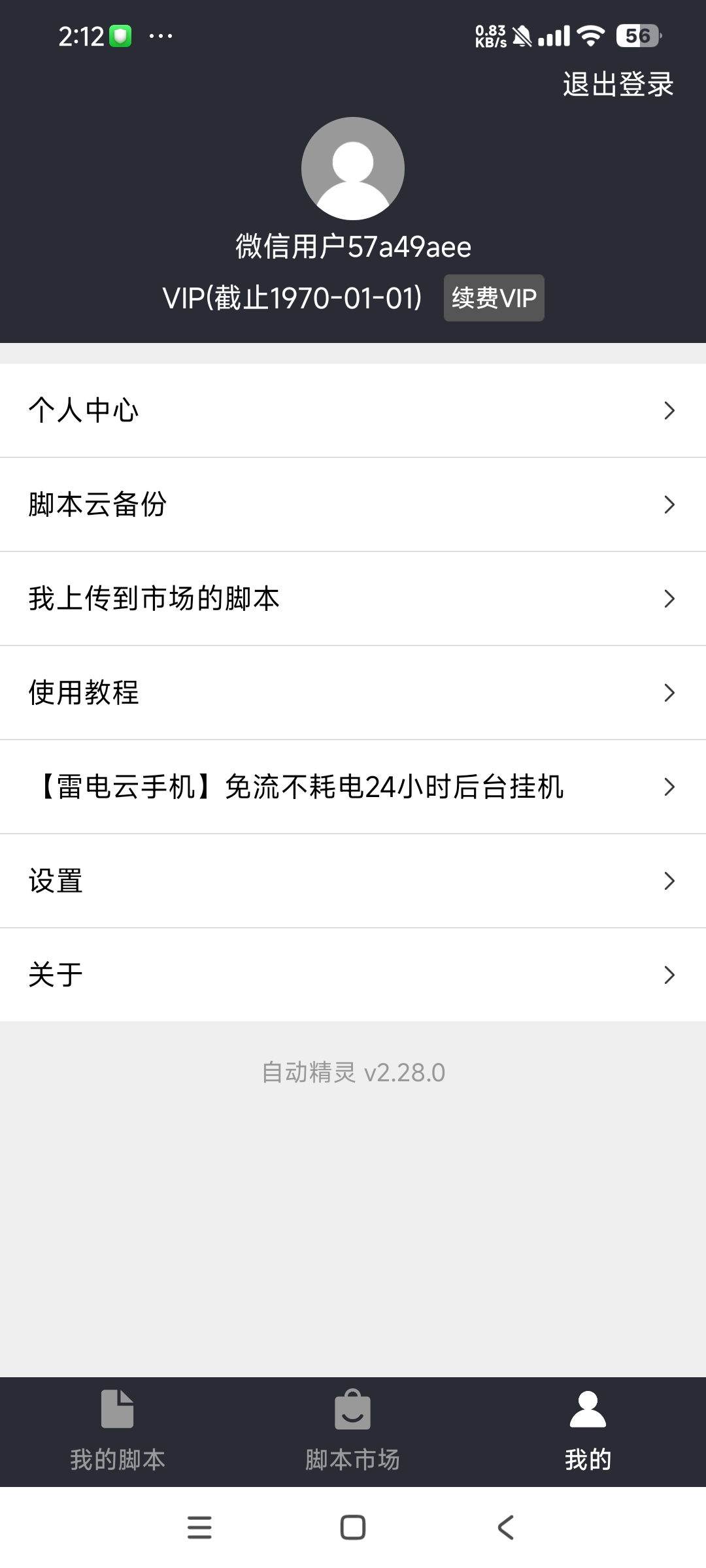The image size is (706, 1568).
Task: Select the 我的 tab
Action: tap(588, 1432)
